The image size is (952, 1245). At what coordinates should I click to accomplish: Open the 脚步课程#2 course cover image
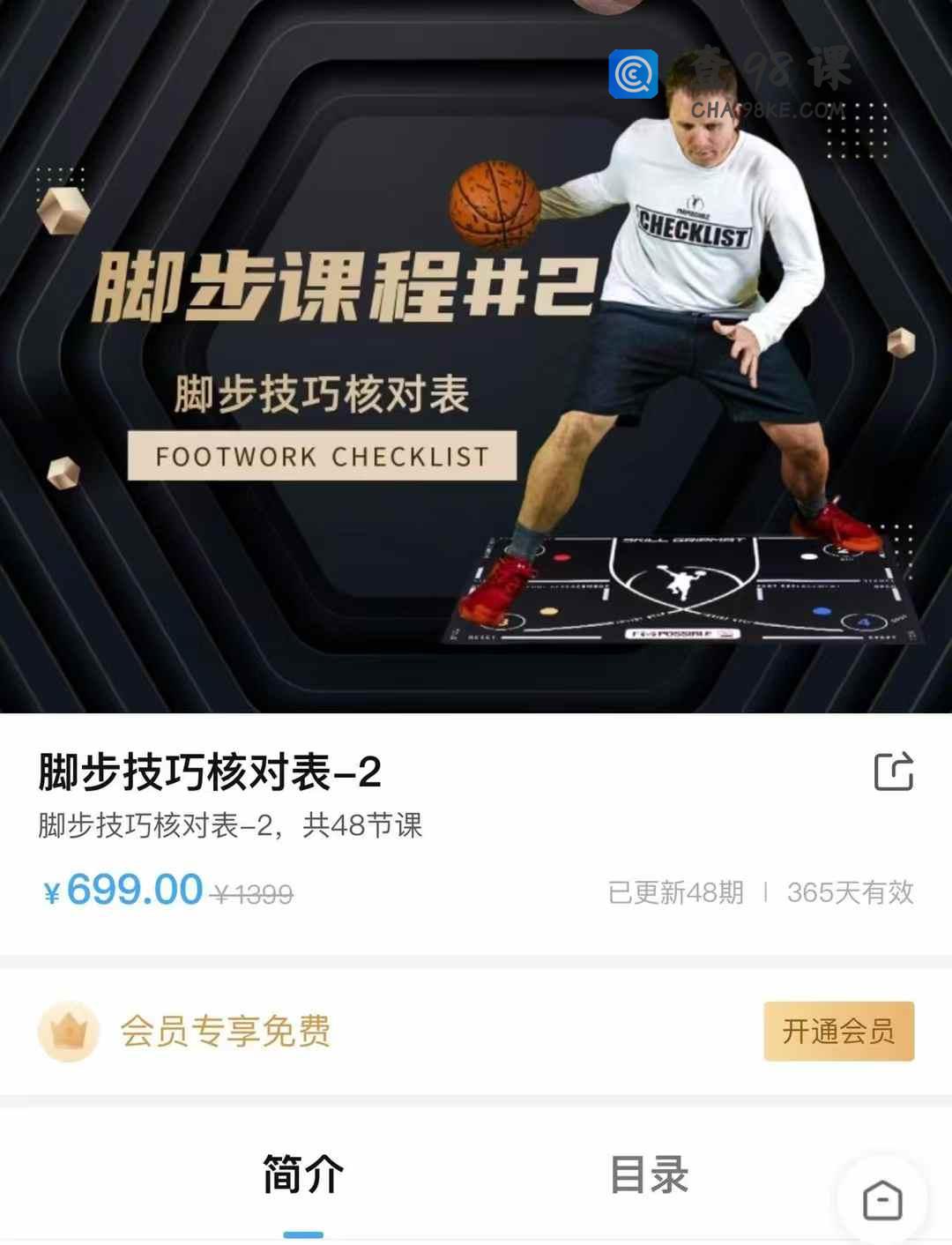coord(476,356)
